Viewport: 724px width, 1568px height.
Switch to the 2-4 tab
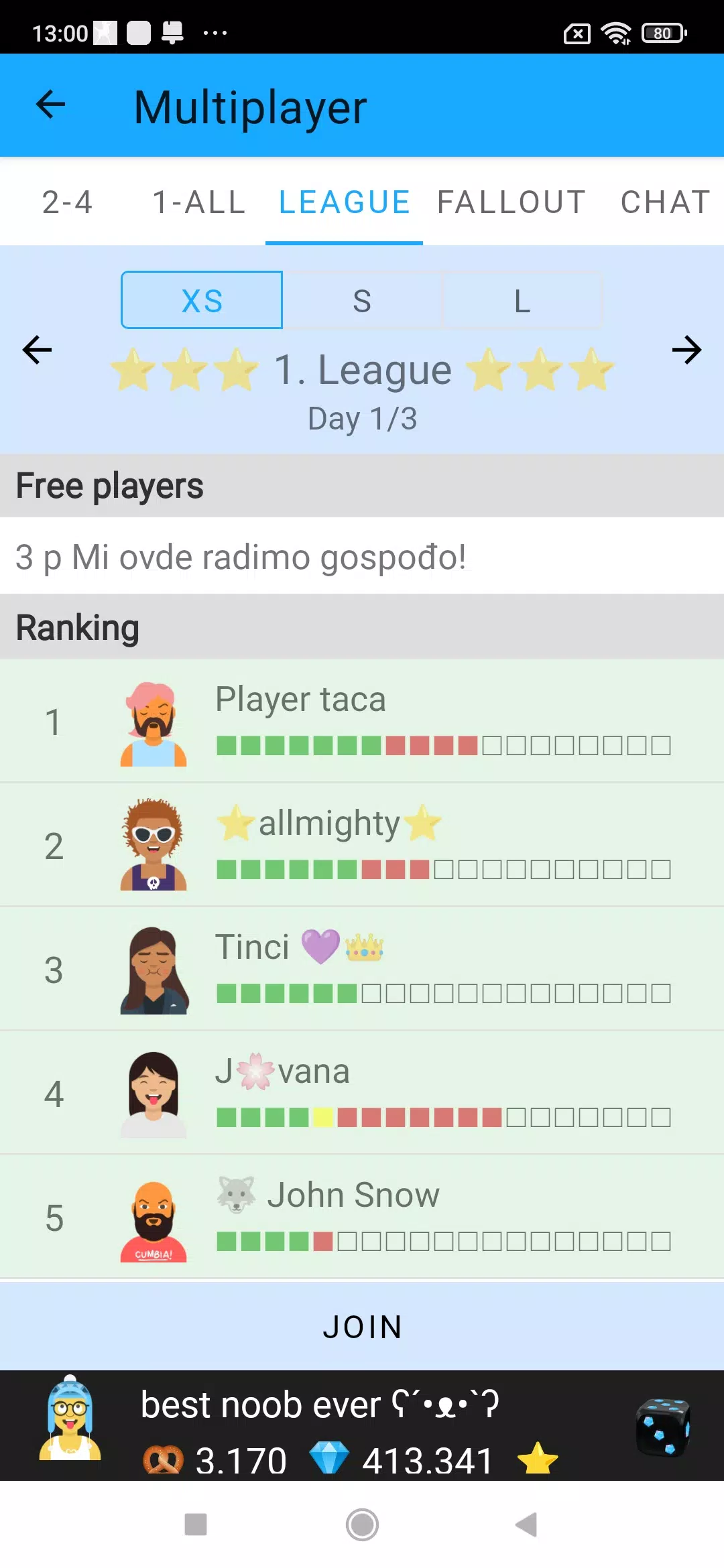point(67,202)
